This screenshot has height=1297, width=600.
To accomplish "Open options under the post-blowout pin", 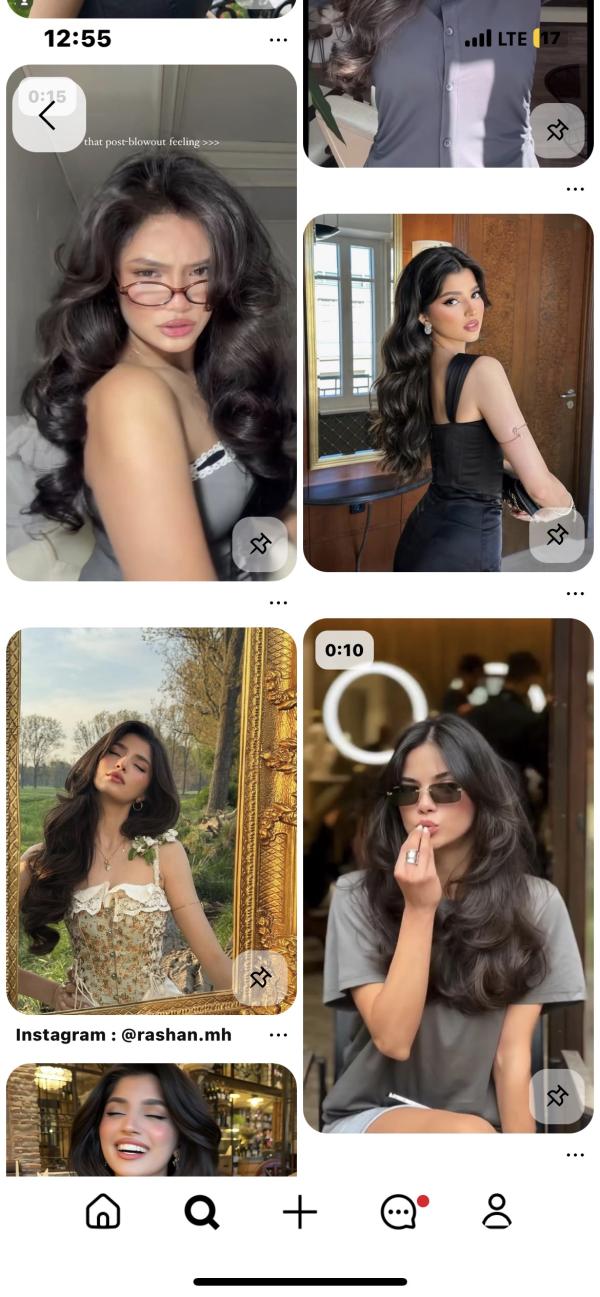I will pyautogui.click(x=278, y=603).
